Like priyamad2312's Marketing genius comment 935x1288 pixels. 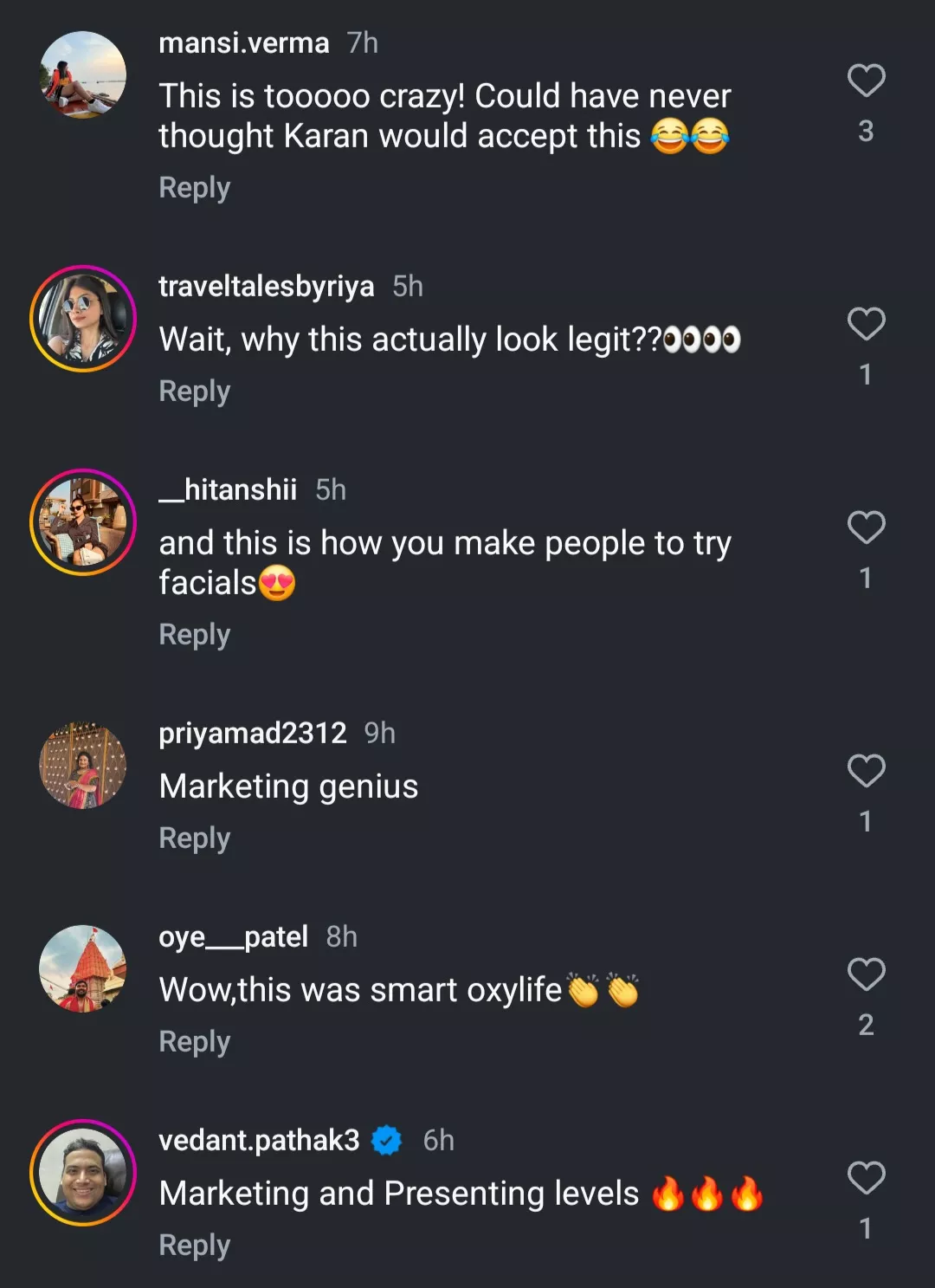pyautogui.click(x=866, y=771)
